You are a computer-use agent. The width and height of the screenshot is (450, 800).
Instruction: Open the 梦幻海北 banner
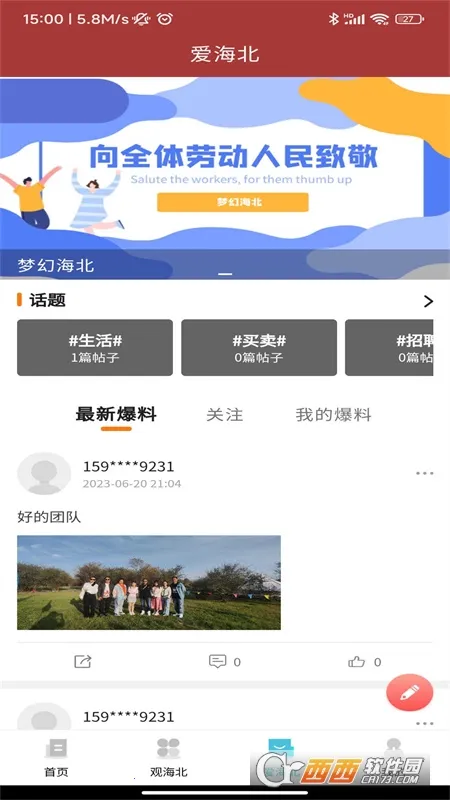(x=225, y=178)
